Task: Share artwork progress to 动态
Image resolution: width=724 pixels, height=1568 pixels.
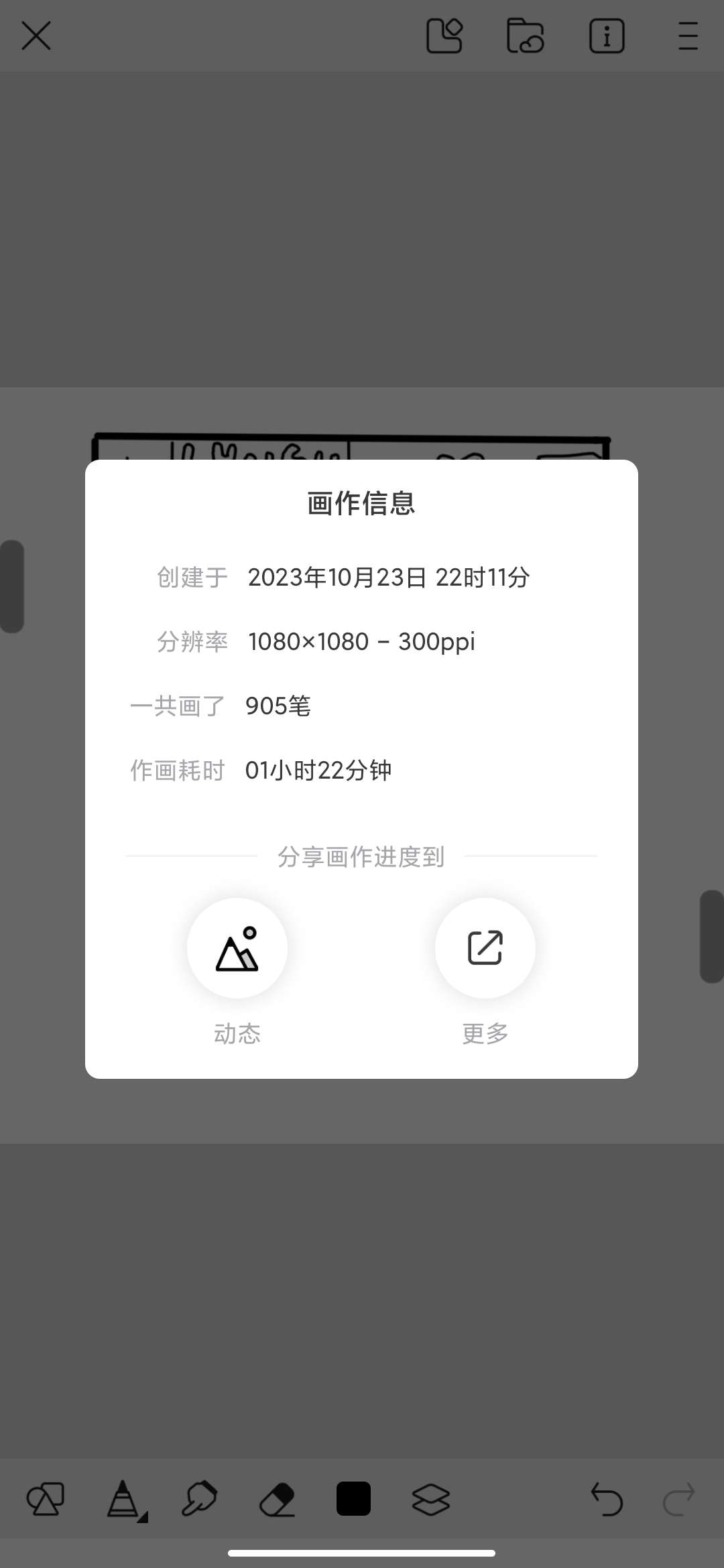Action: [x=237, y=948]
